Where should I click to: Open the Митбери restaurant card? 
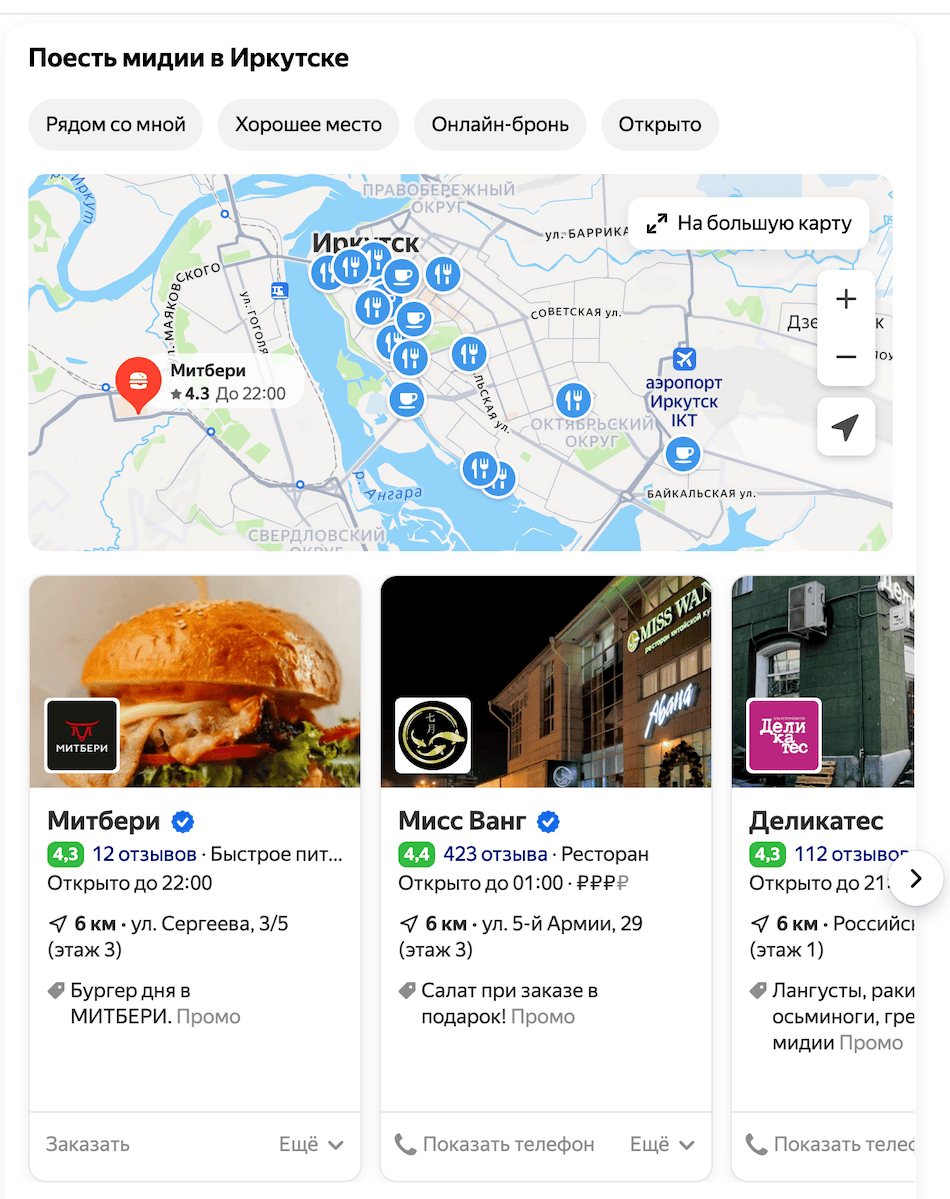coord(104,822)
